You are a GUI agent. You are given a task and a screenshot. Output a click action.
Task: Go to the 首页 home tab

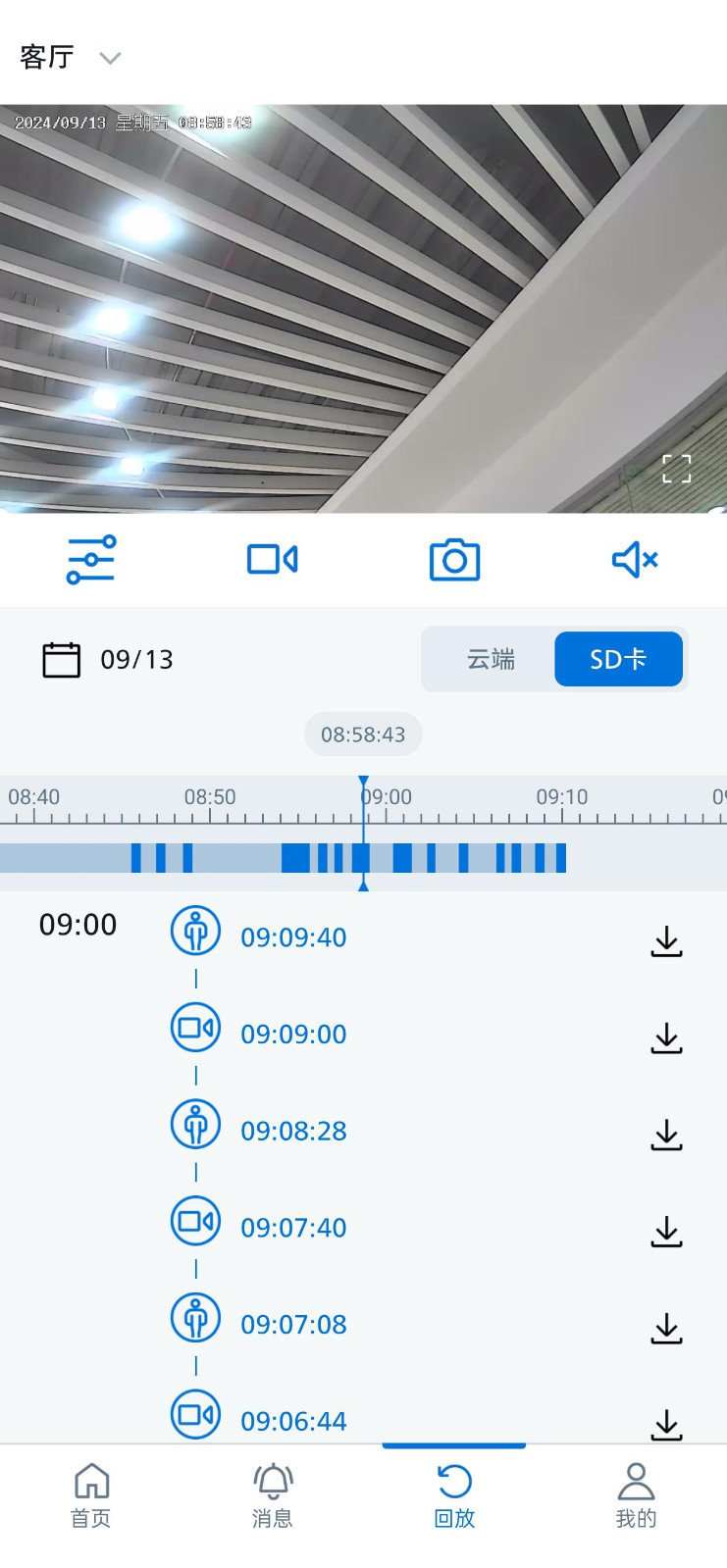[91, 1495]
